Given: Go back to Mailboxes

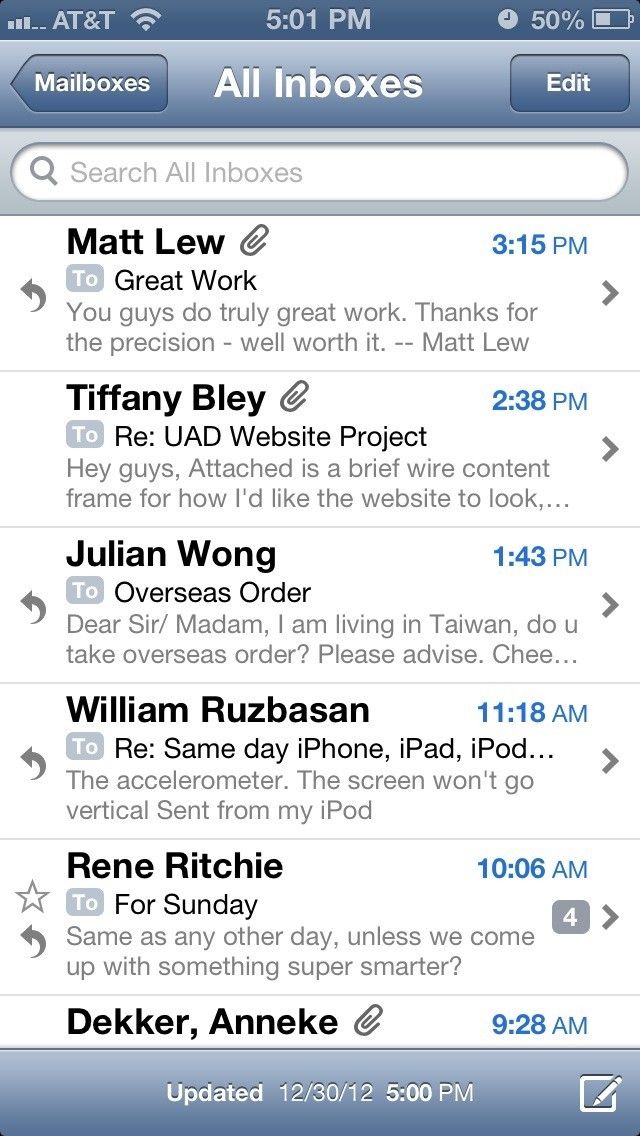Looking at the screenshot, I should click(90, 84).
